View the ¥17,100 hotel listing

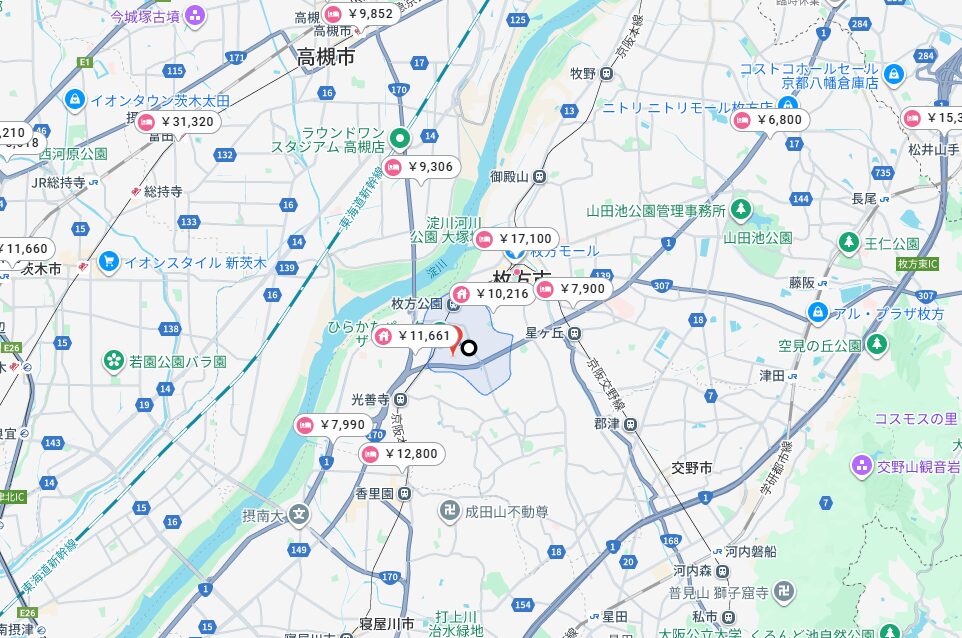coord(515,239)
